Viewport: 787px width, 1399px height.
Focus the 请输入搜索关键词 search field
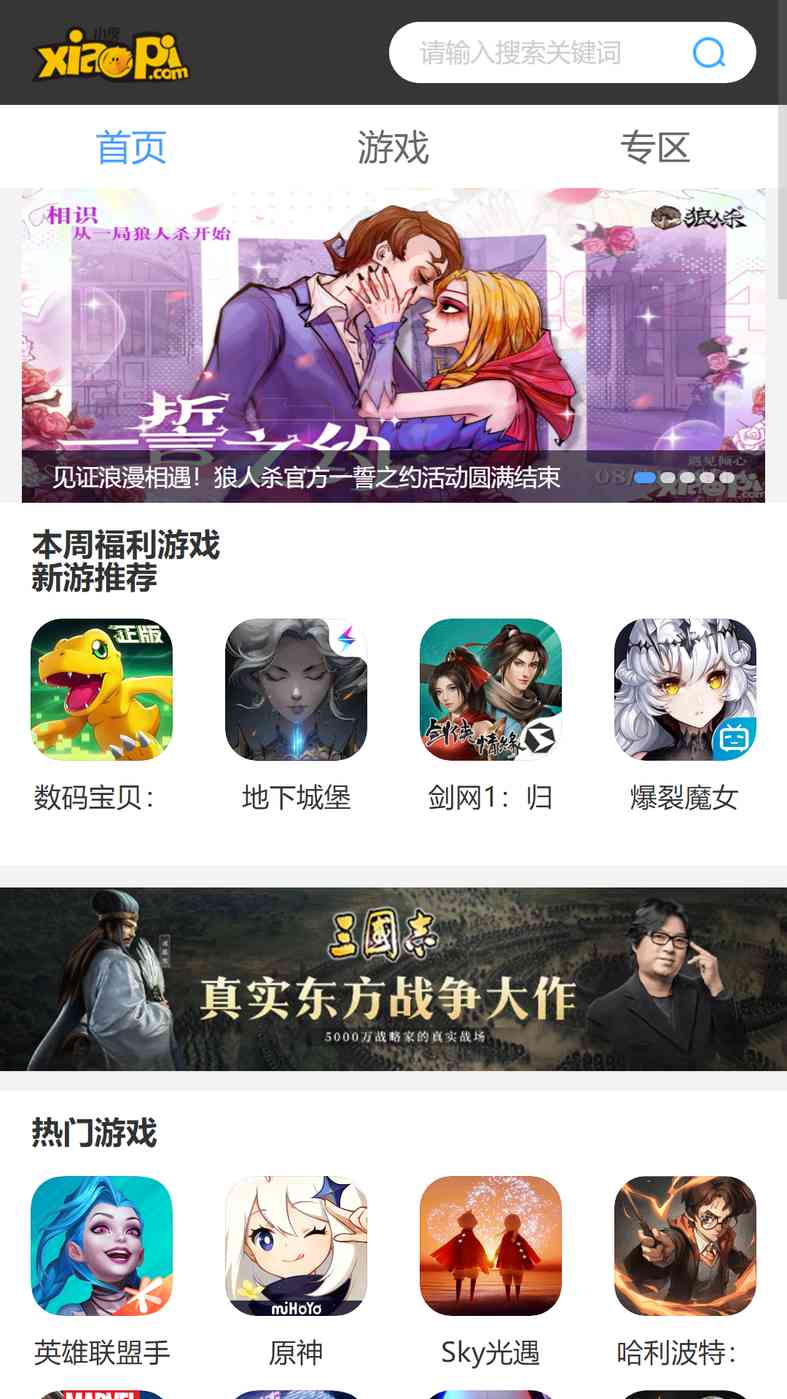[x=540, y=52]
